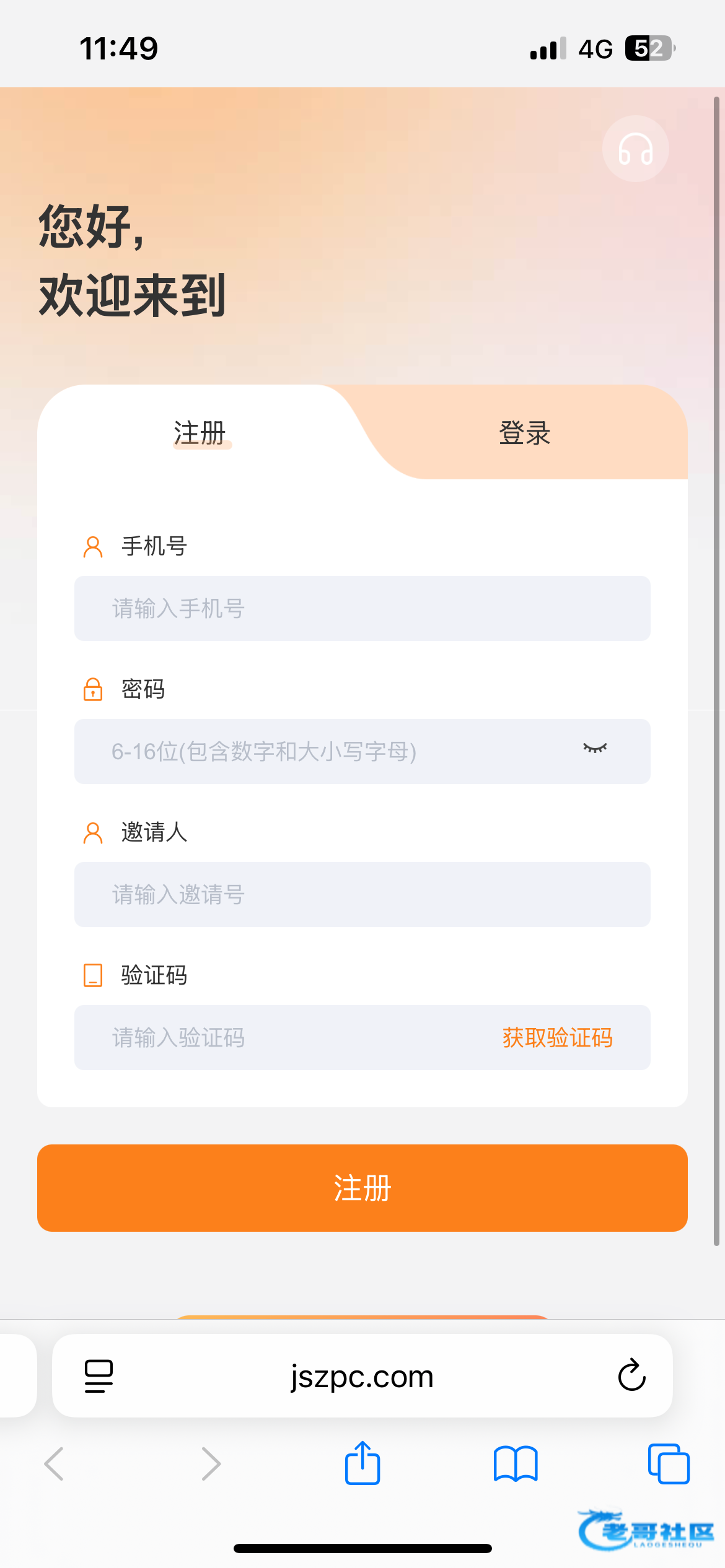
Task: Request code via 获取验证码
Action: 557,1038
